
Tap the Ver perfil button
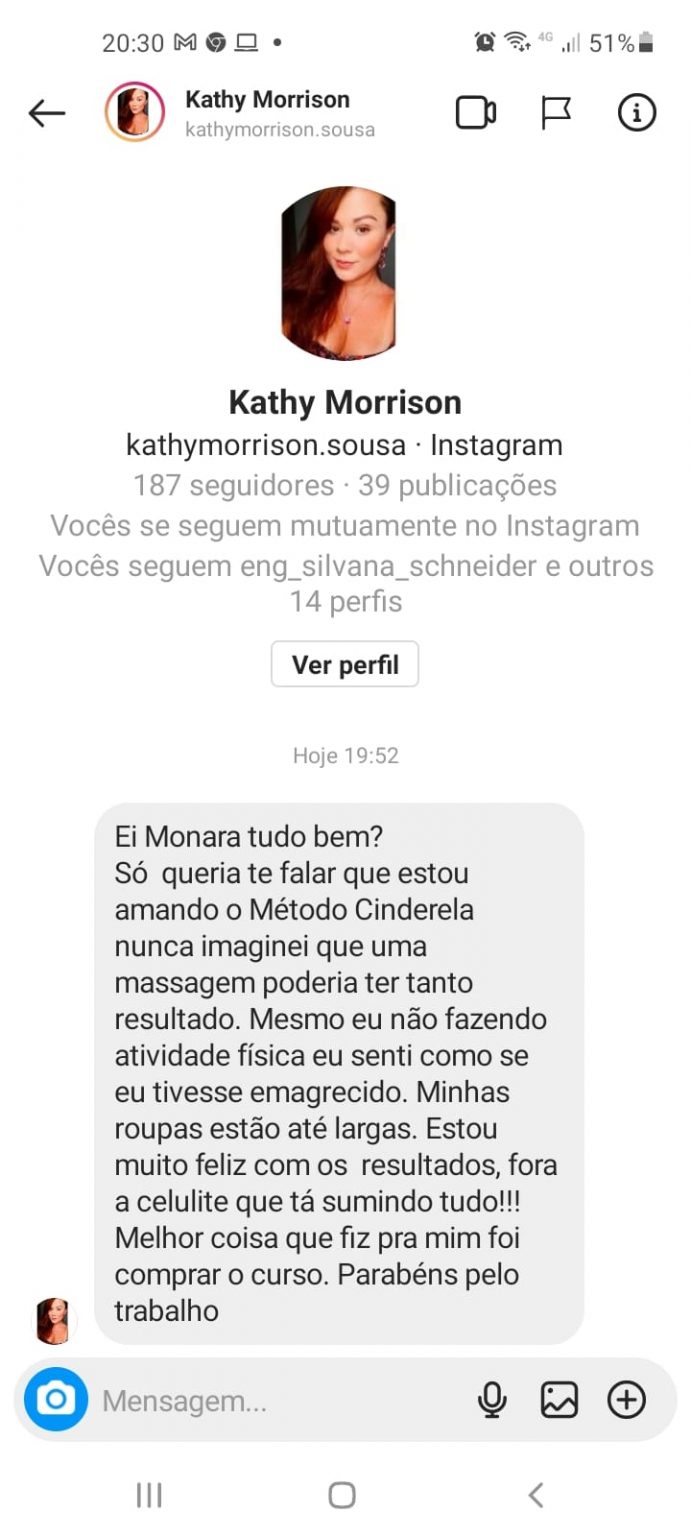(x=345, y=665)
